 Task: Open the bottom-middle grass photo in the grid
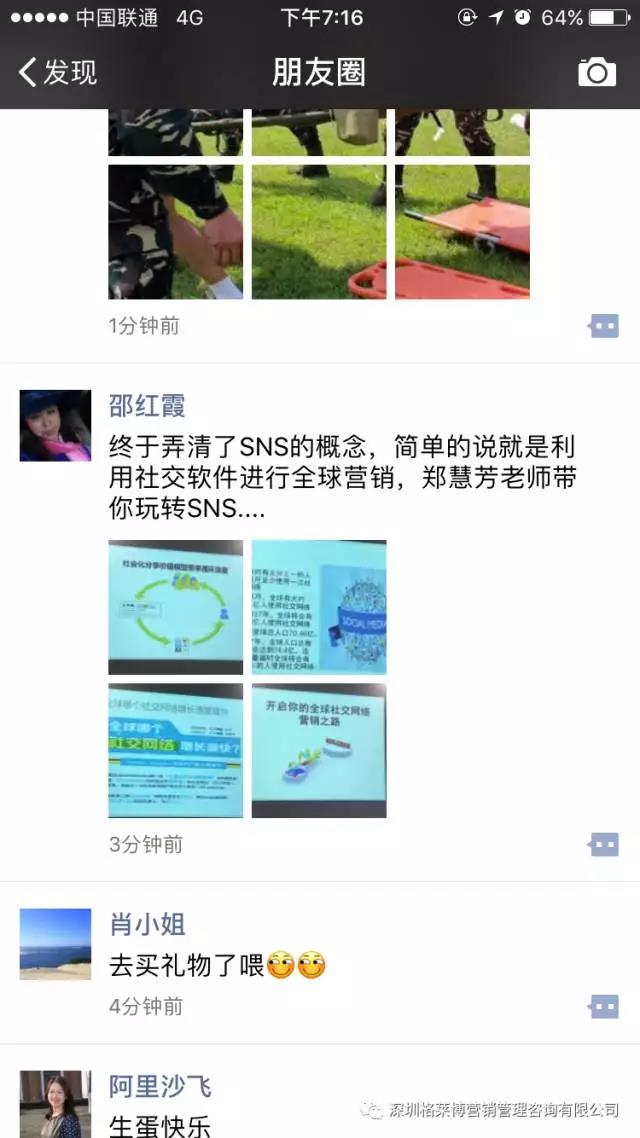(x=319, y=232)
